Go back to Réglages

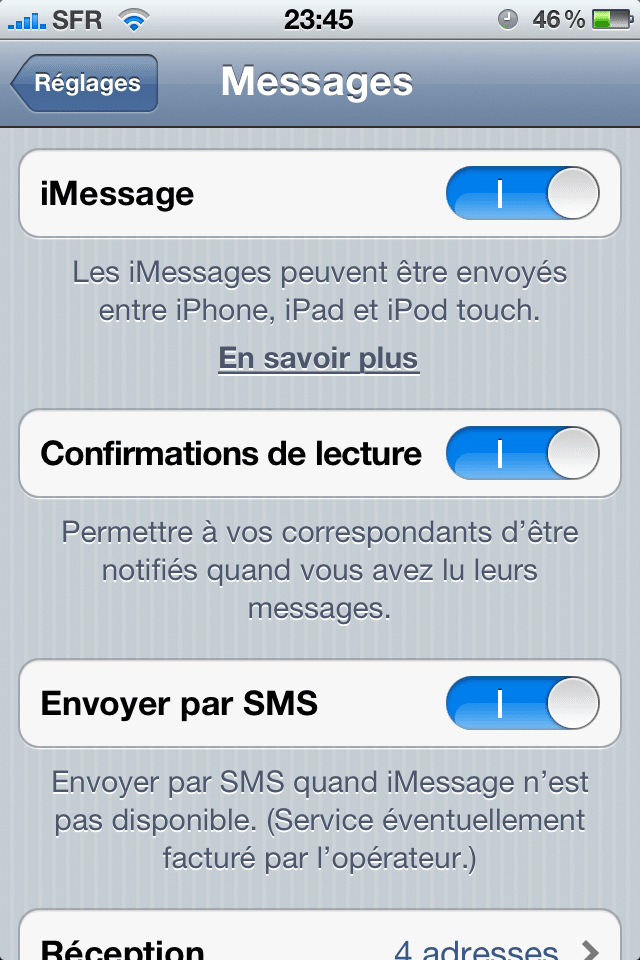tap(86, 84)
